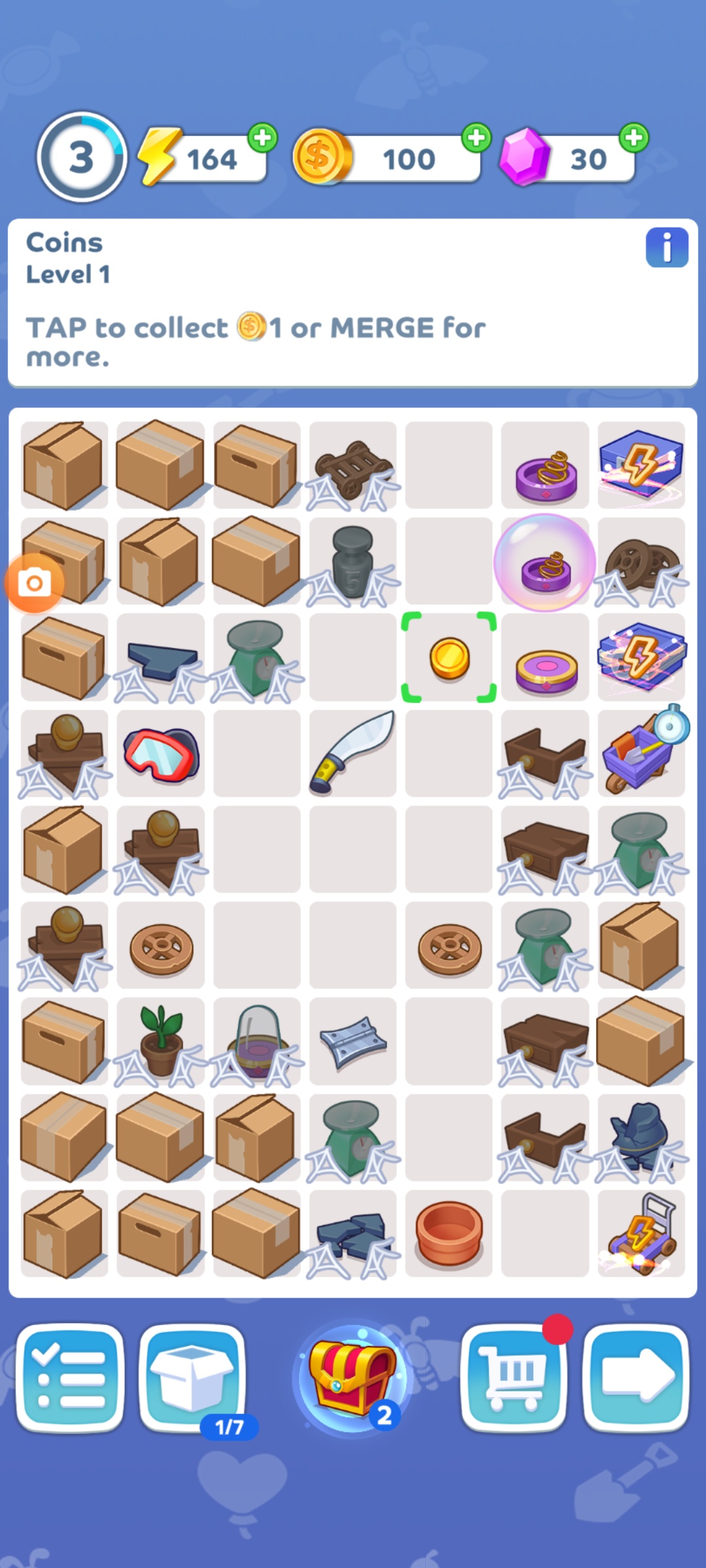Screen dimensions: 706x1568
Task: Pop the bubble with the purple spring
Action: click(545, 562)
